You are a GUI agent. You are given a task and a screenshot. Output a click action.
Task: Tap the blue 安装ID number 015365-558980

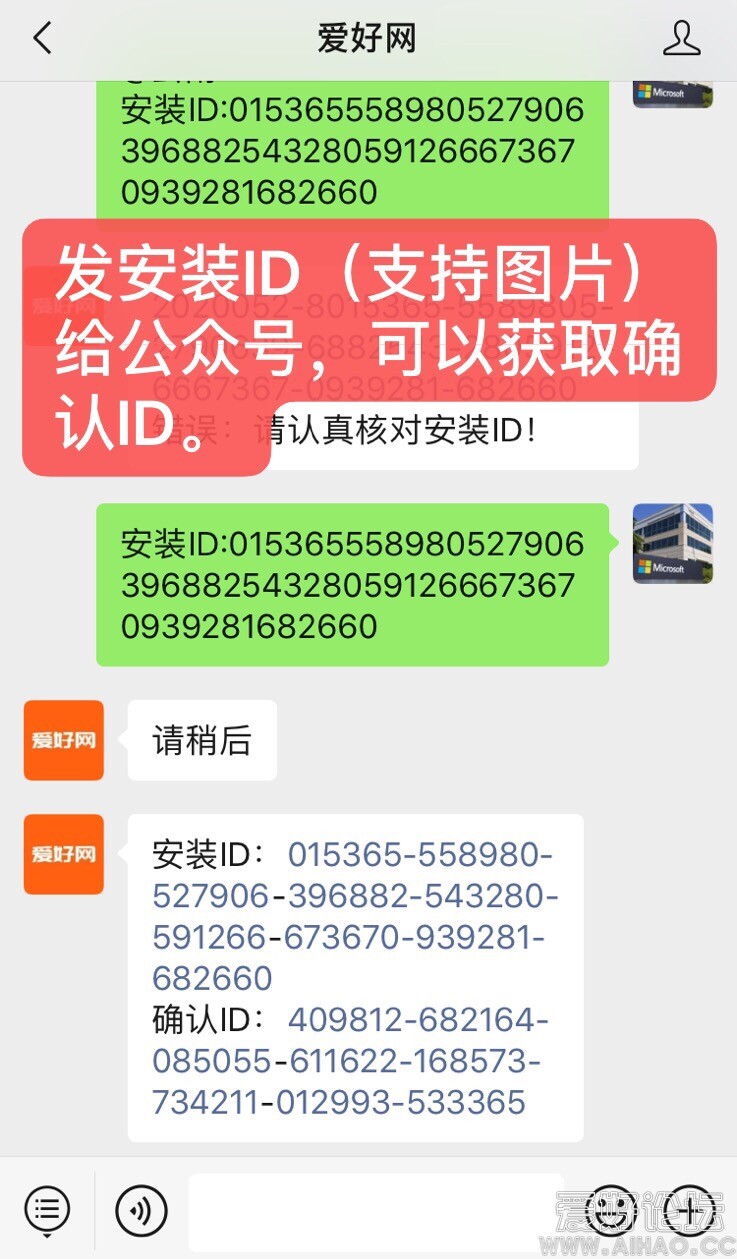420,855
